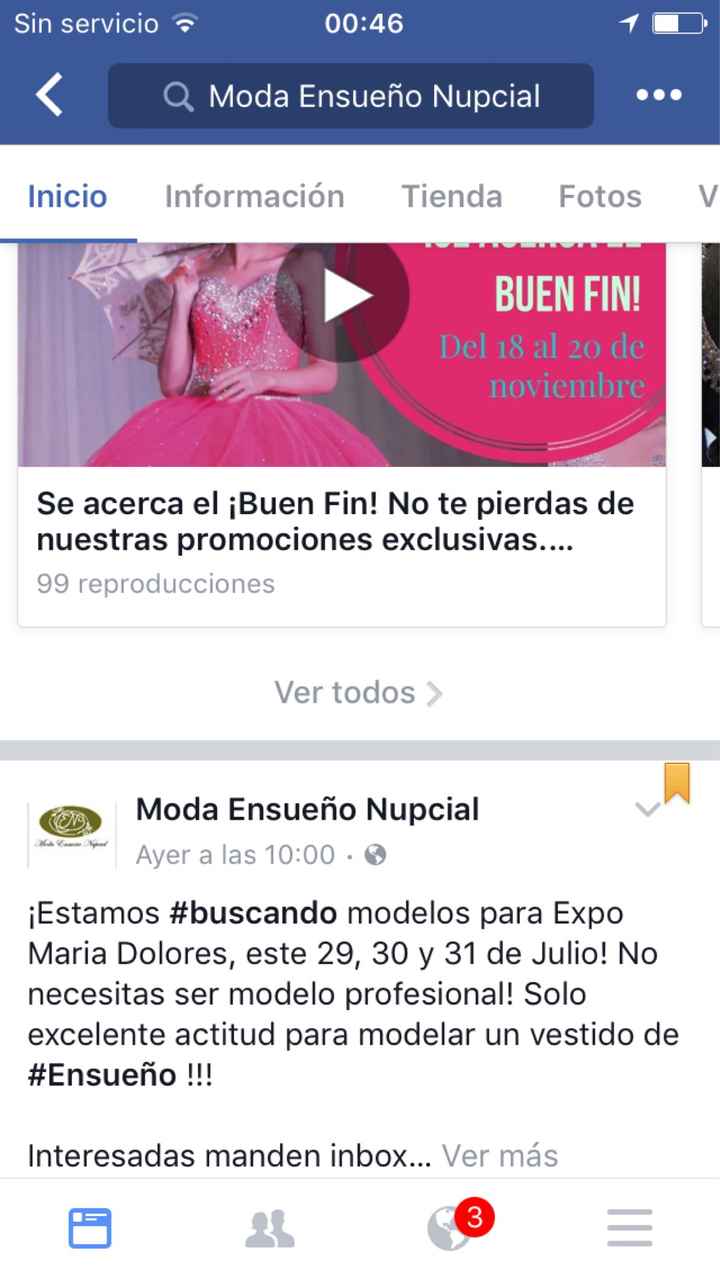720x1277 pixels.
Task: Open notifications with 3 badge
Action: coord(452,1228)
